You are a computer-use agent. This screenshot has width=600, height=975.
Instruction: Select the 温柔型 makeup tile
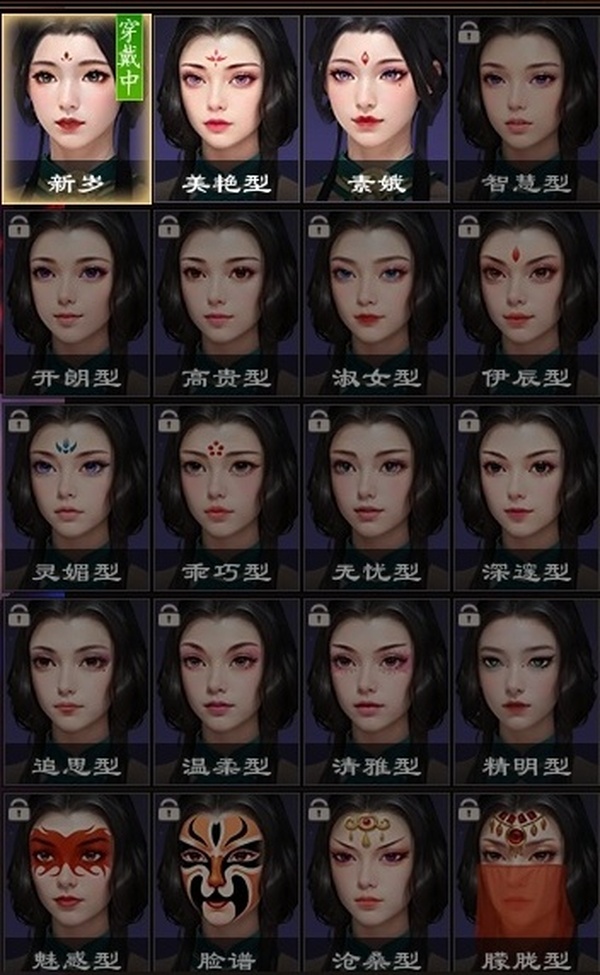click(227, 690)
